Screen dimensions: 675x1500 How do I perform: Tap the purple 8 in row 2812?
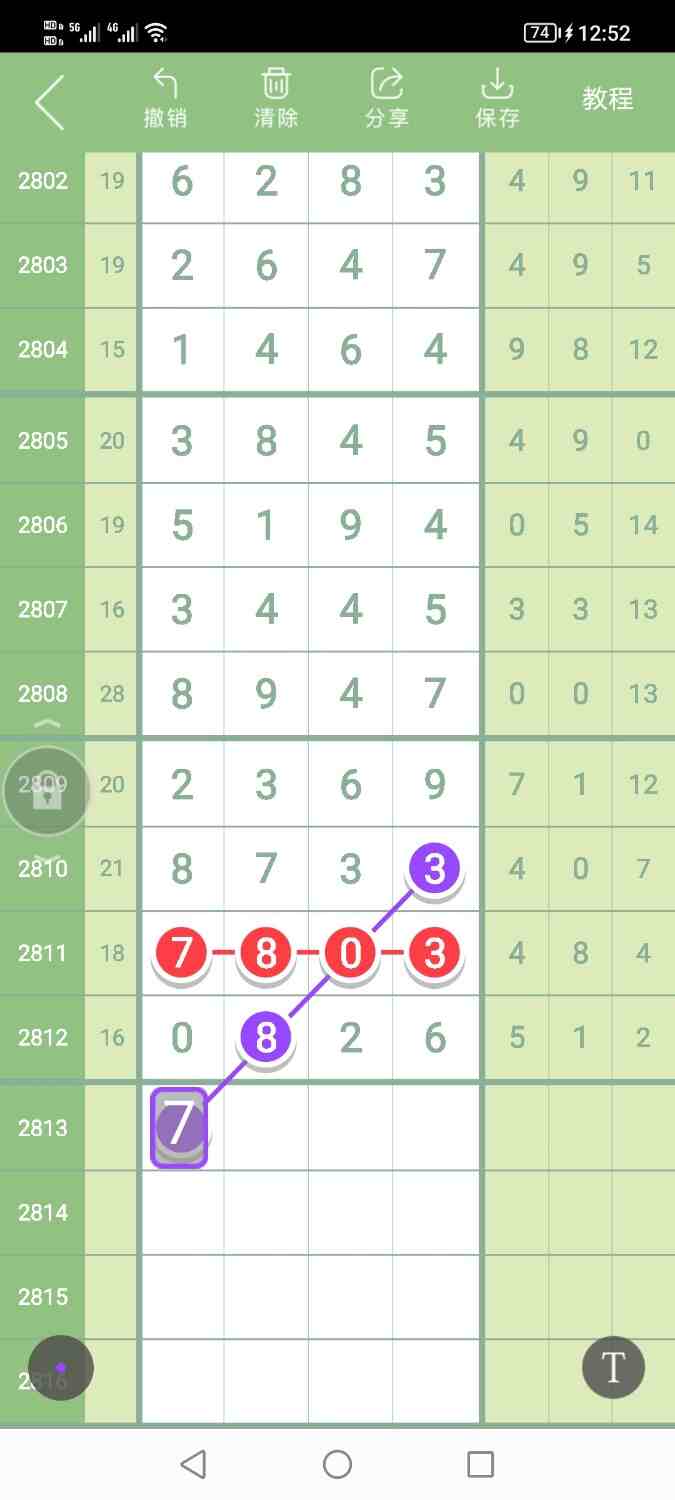[265, 1037]
